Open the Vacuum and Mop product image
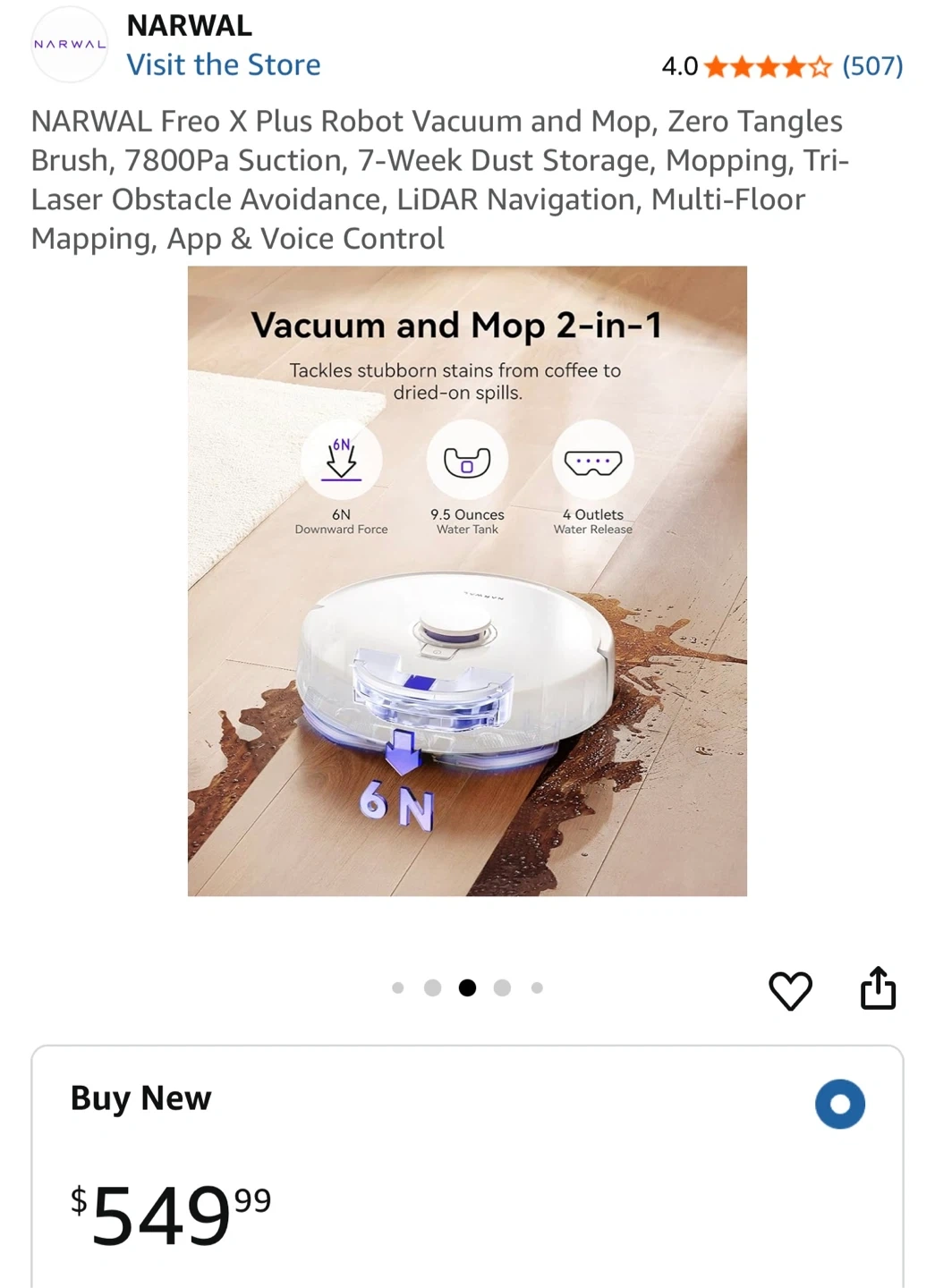 467,581
